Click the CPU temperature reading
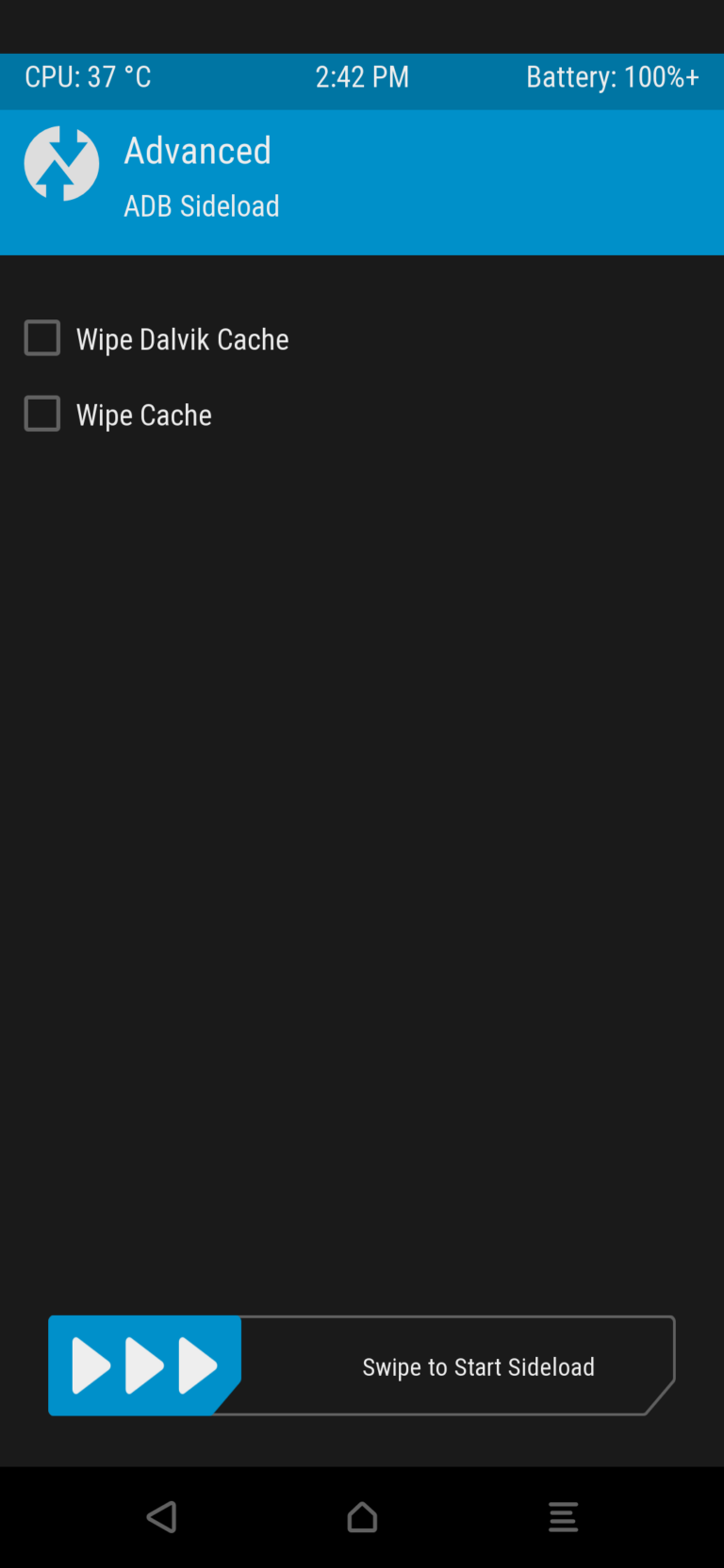The height and width of the screenshot is (1568, 724). pyautogui.click(x=88, y=77)
